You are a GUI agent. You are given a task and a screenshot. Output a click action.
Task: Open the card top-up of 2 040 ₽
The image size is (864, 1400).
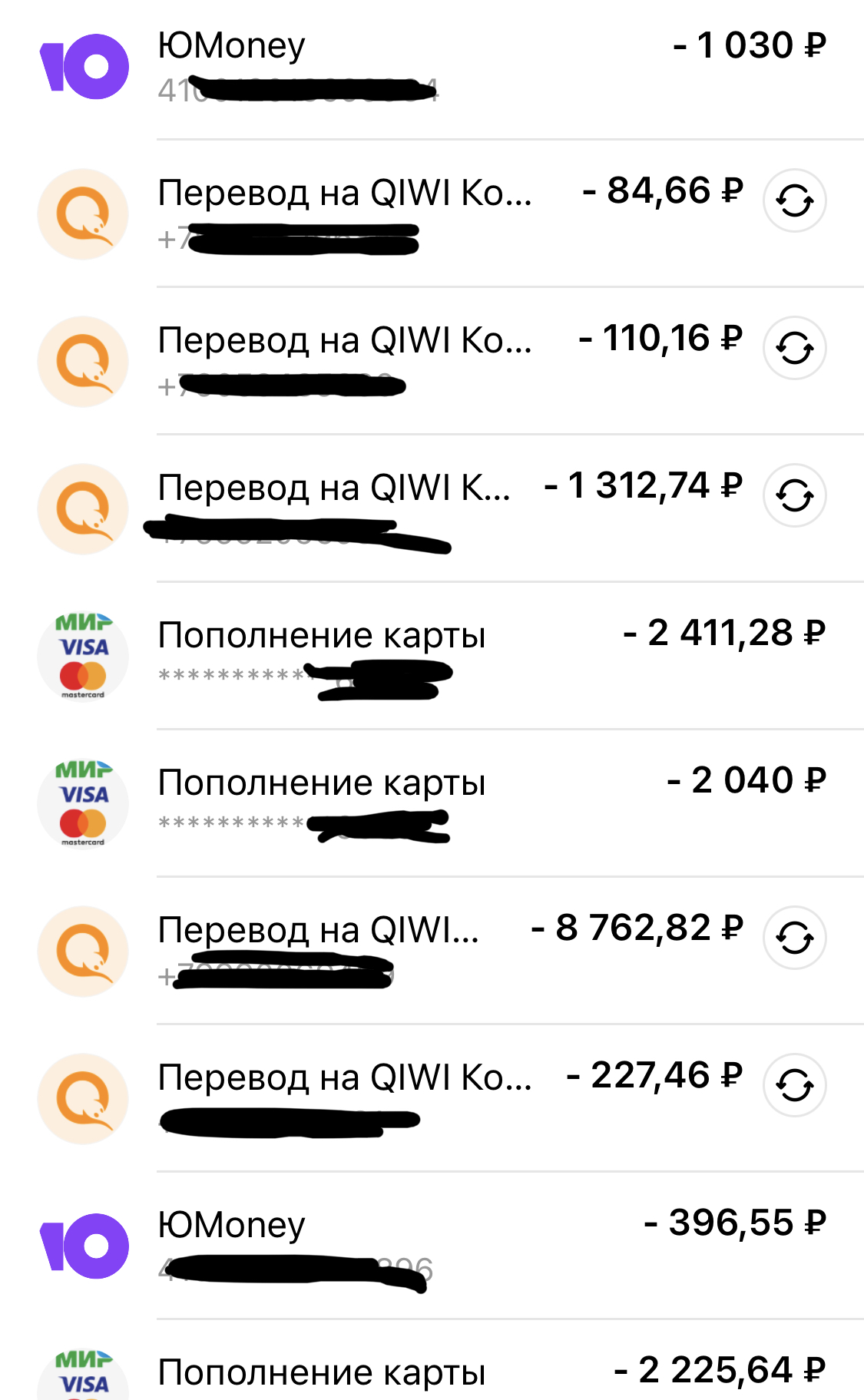pyautogui.click(x=430, y=802)
